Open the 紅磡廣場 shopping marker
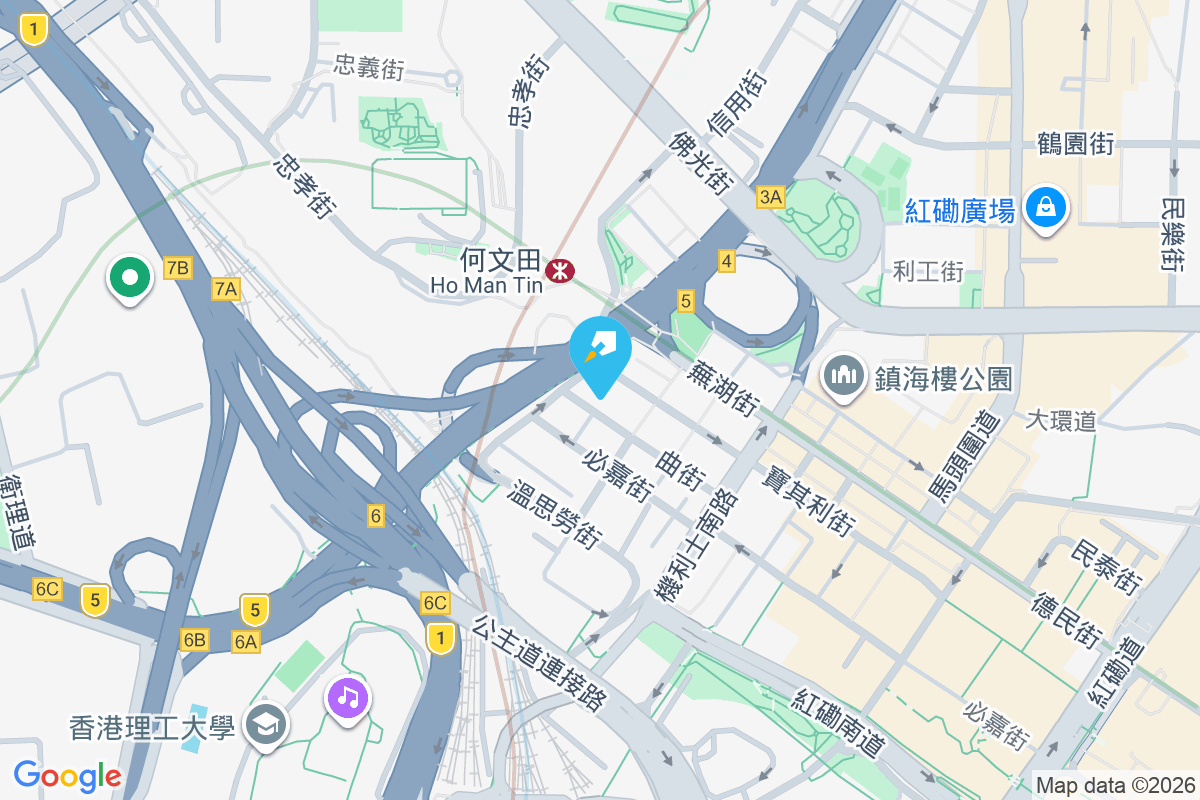Image resolution: width=1200 pixels, height=800 pixels. point(1045,207)
